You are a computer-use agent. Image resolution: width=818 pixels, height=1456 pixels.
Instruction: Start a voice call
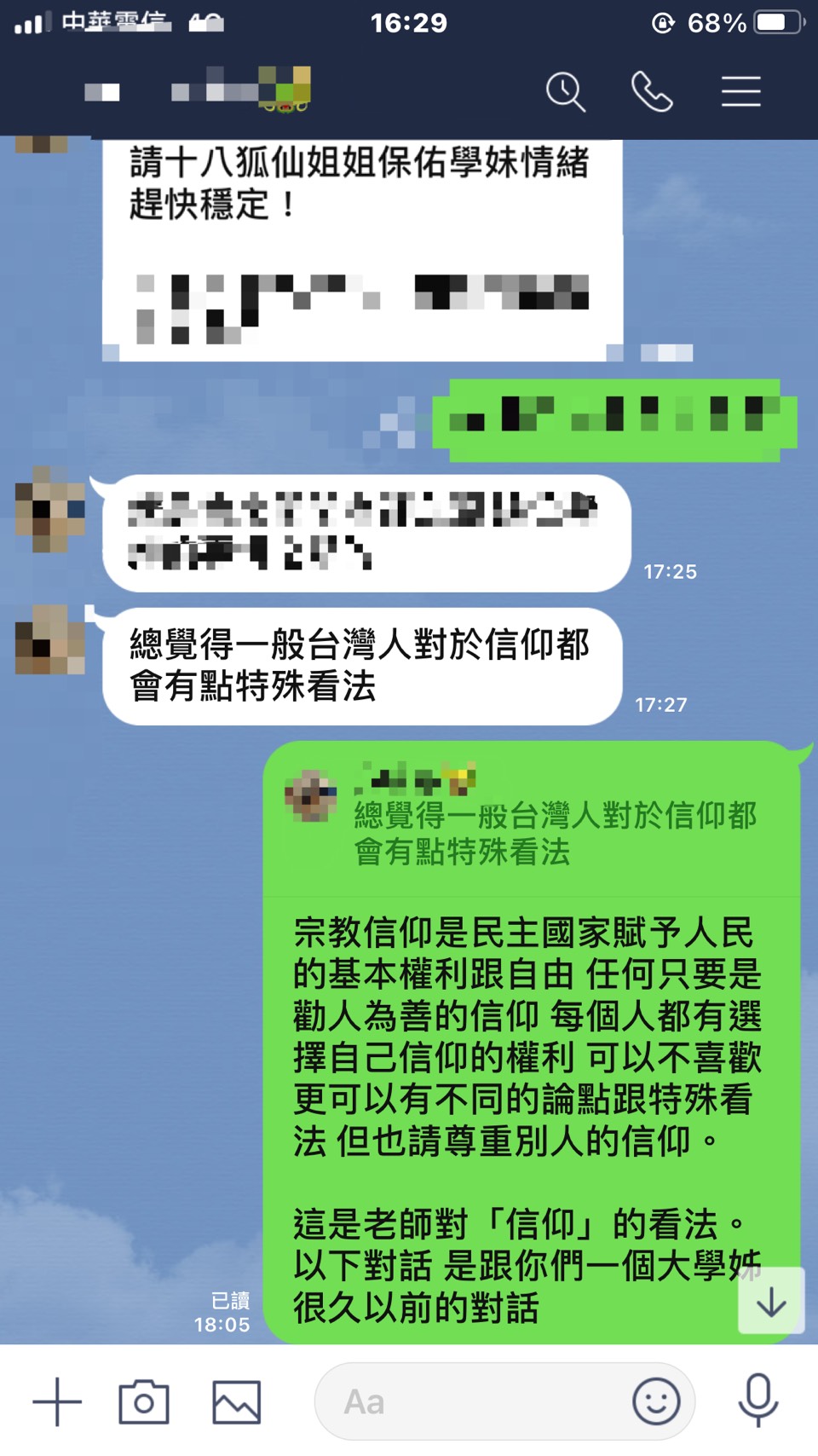click(x=652, y=92)
